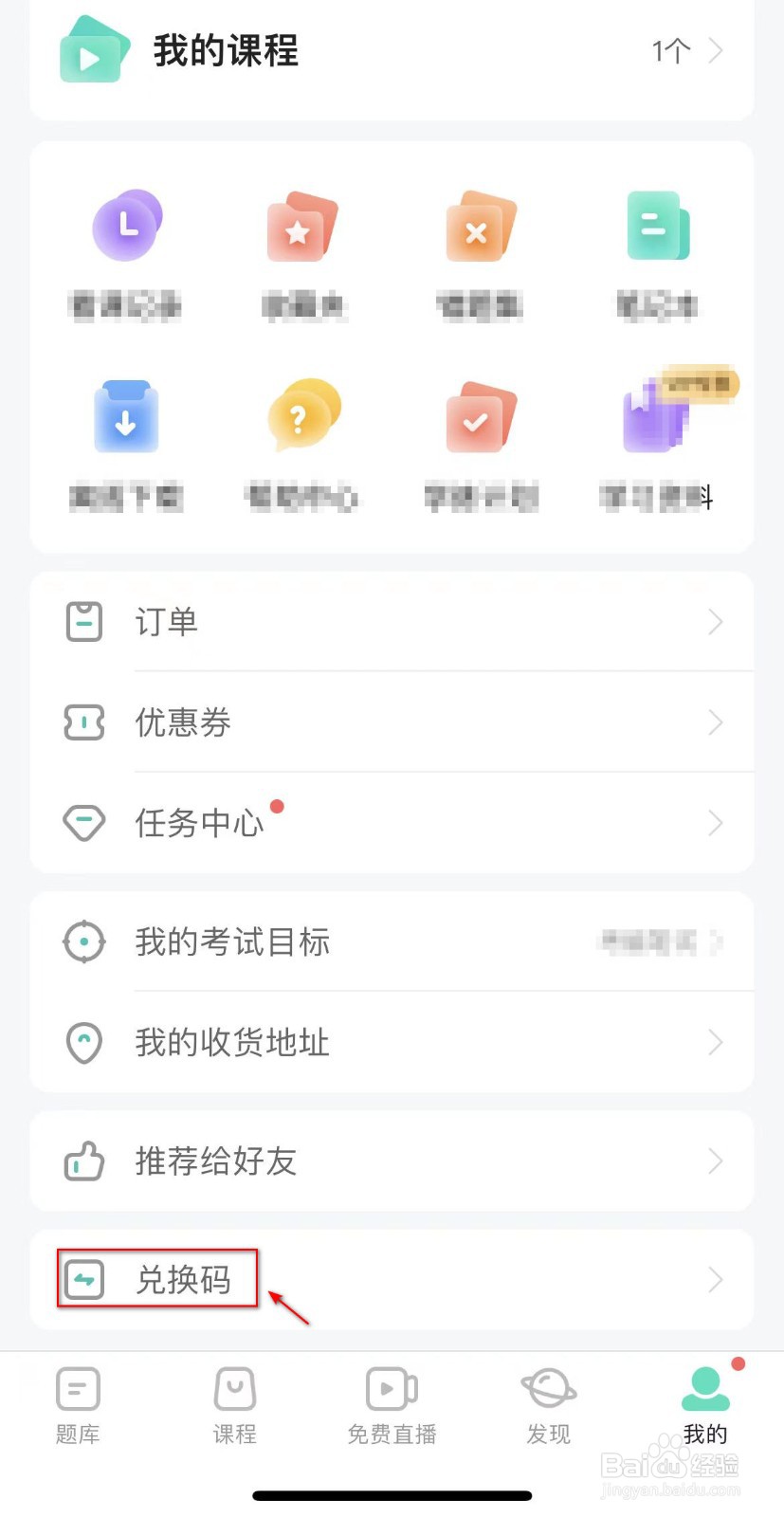Switch to the 免费直播 tab
This screenshot has height=1517, width=784.
click(392, 1406)
